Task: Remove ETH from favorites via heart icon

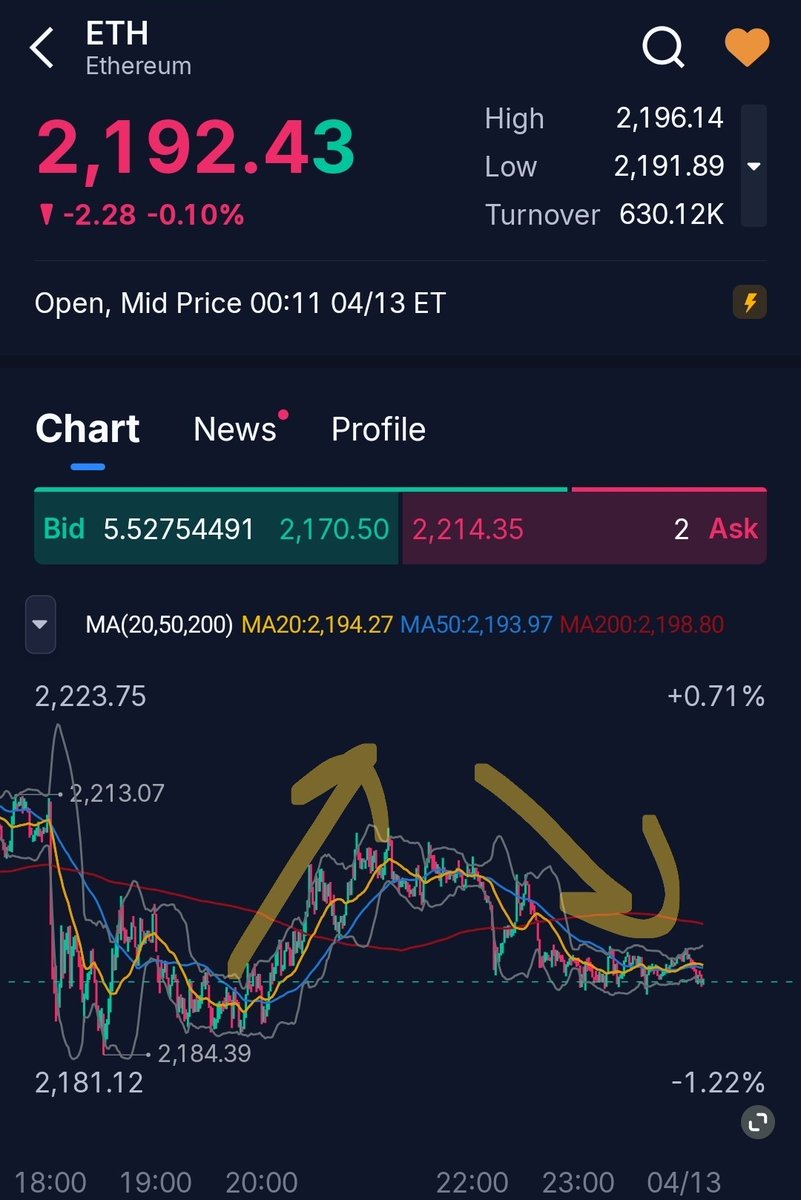Action: pos(746,47)
